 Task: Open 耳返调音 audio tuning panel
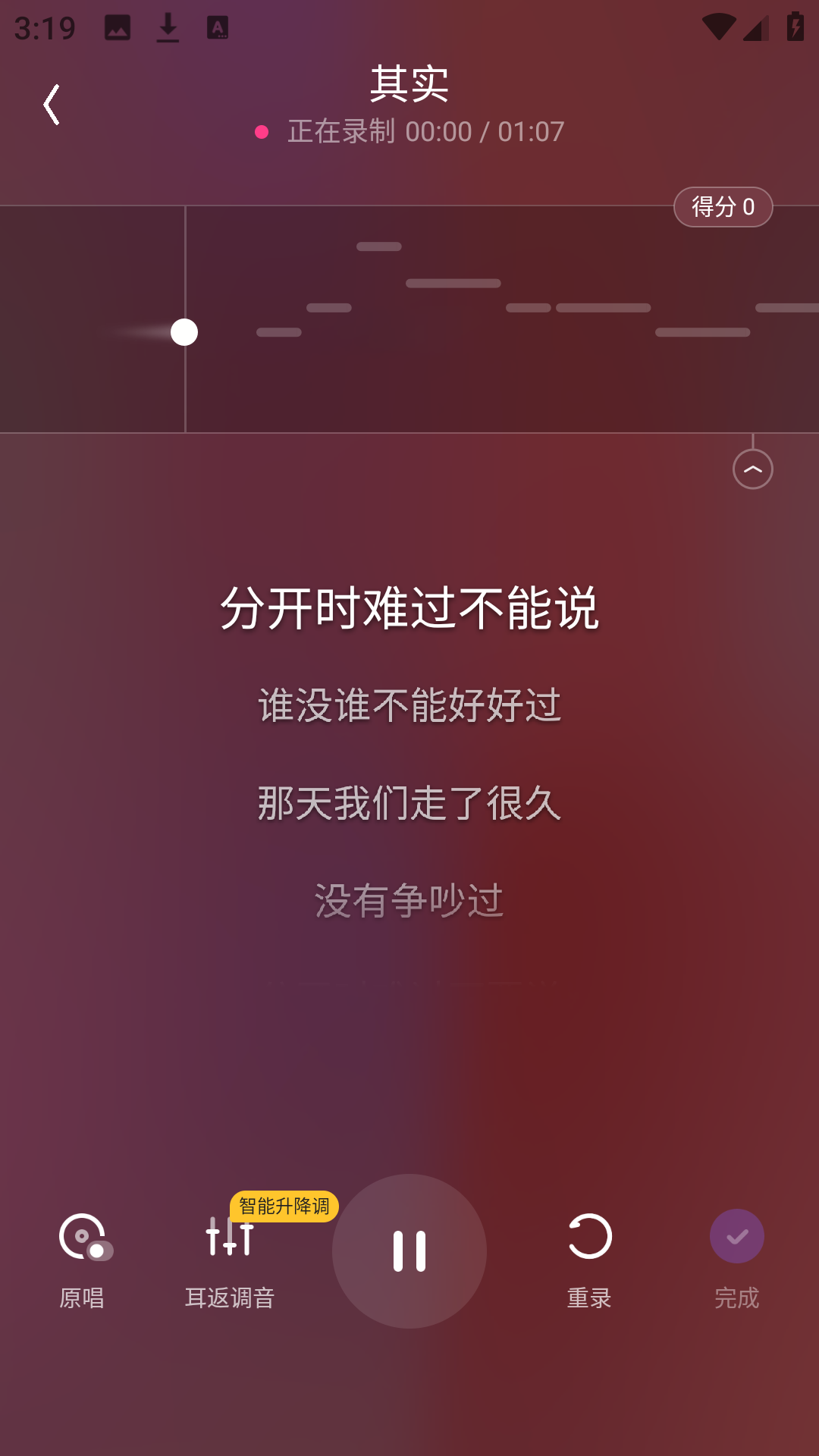[230, 1238]
